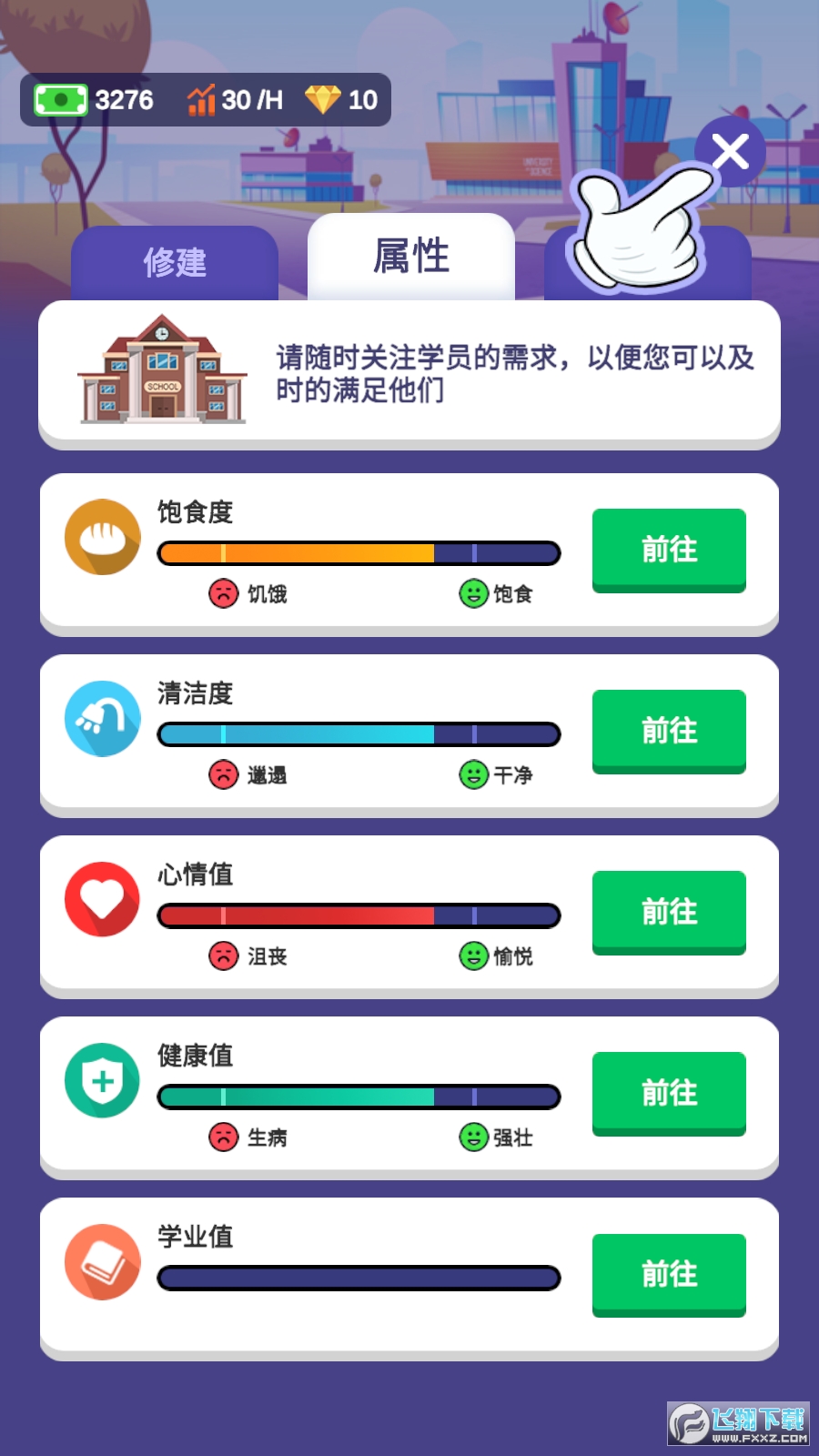819x1456 pixels.
Task: Tap 前往 for 清洁度
Action: (669, 731)
